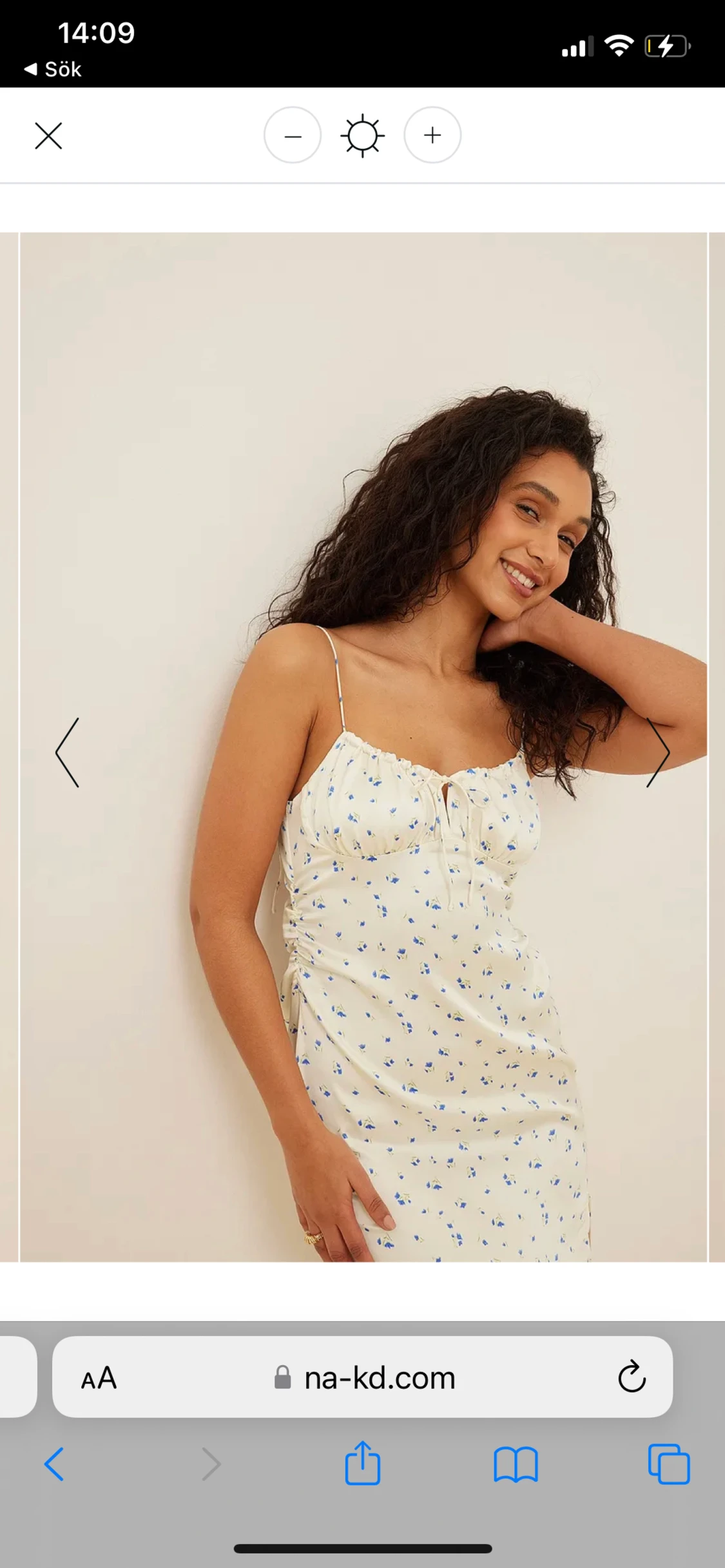Show the next product photo
This screenshot has width=725, height=1568.
658,752
